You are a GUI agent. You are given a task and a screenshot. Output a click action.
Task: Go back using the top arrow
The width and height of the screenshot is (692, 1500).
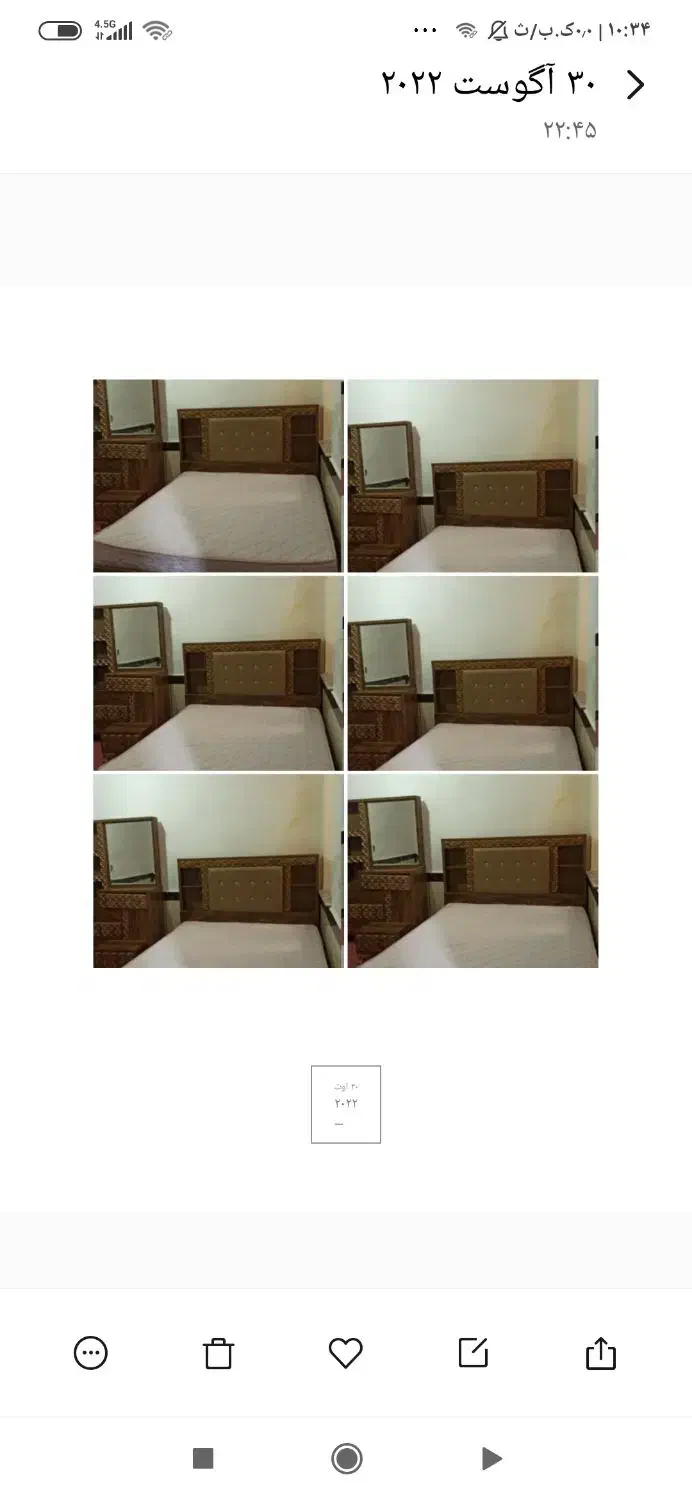click(635, 85)
